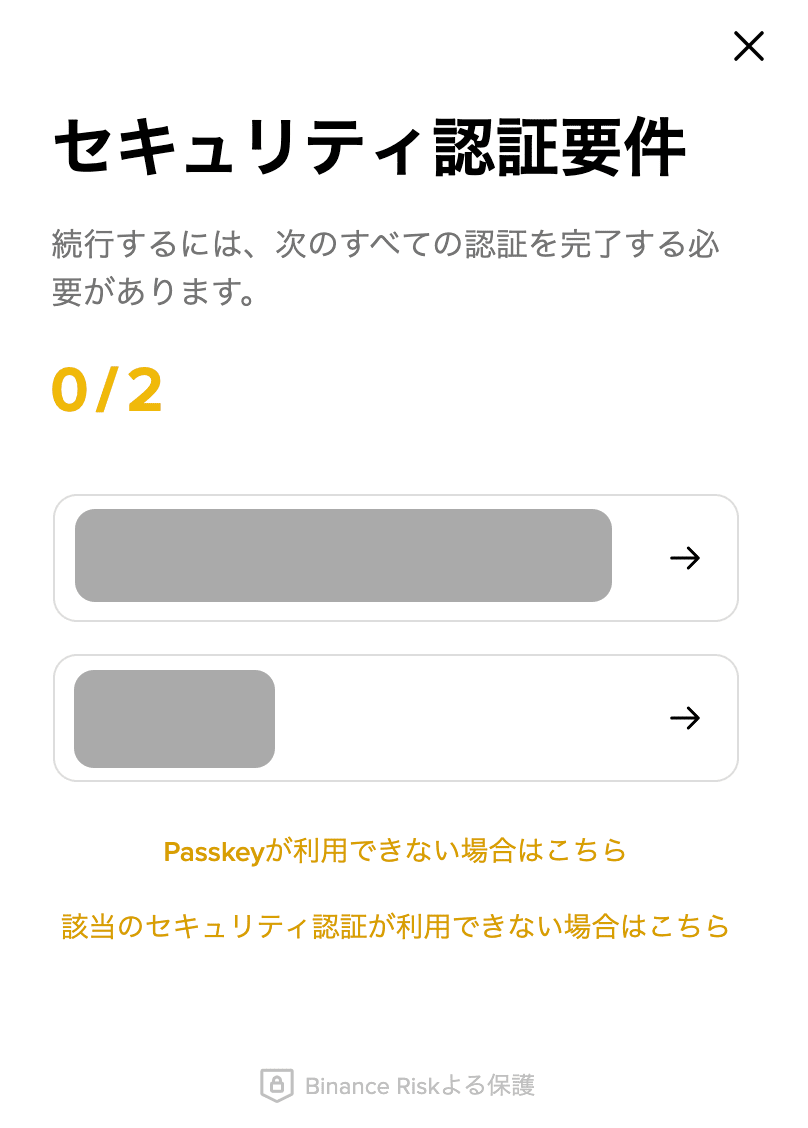Screen dimensions: 808x1128
Task: Close the security verification dialog
Action: (x=748, y=46)
